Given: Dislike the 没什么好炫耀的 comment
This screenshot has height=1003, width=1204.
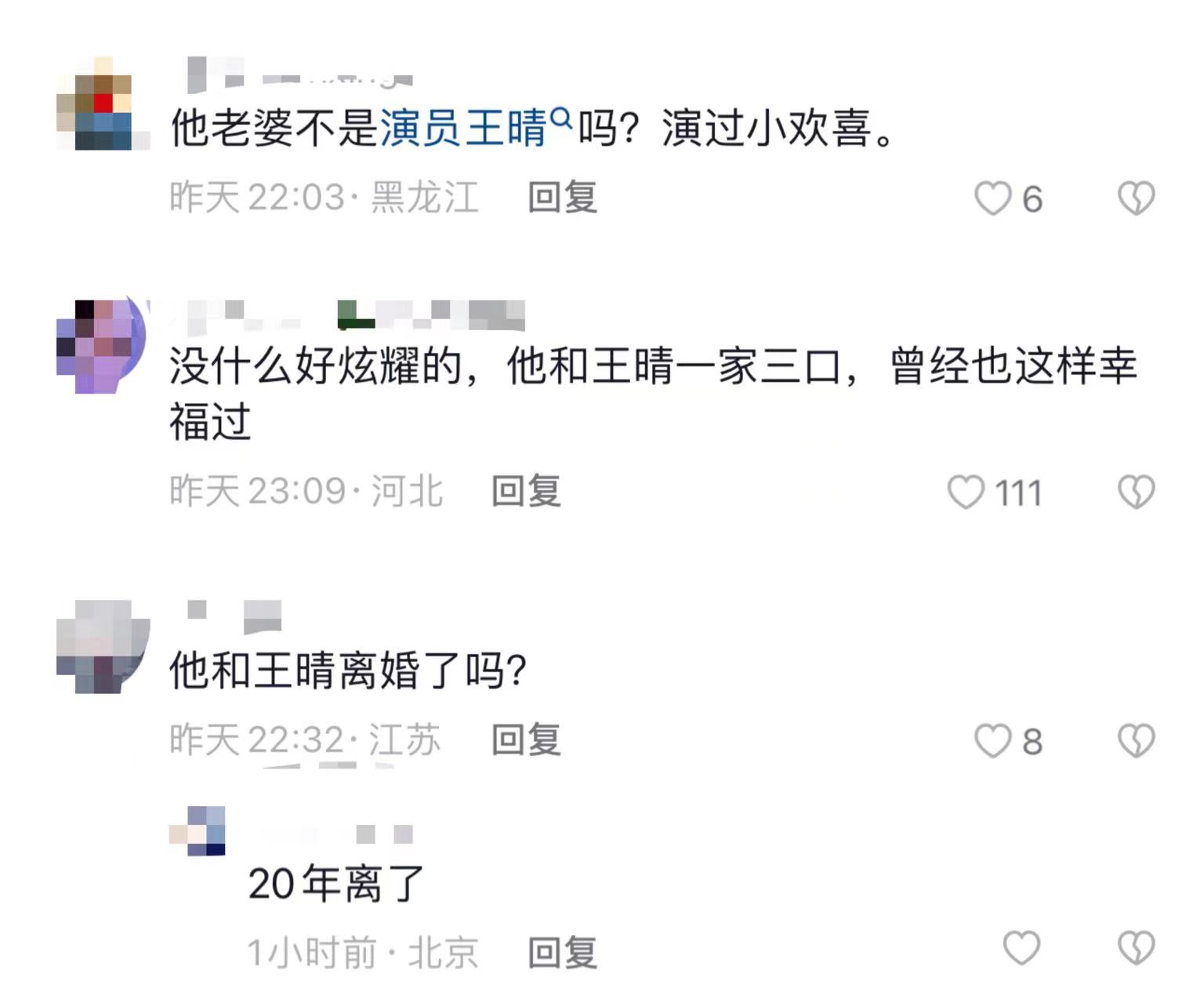Looking at the screenshot, I should pyautogui.click(x=1136, y=492).
